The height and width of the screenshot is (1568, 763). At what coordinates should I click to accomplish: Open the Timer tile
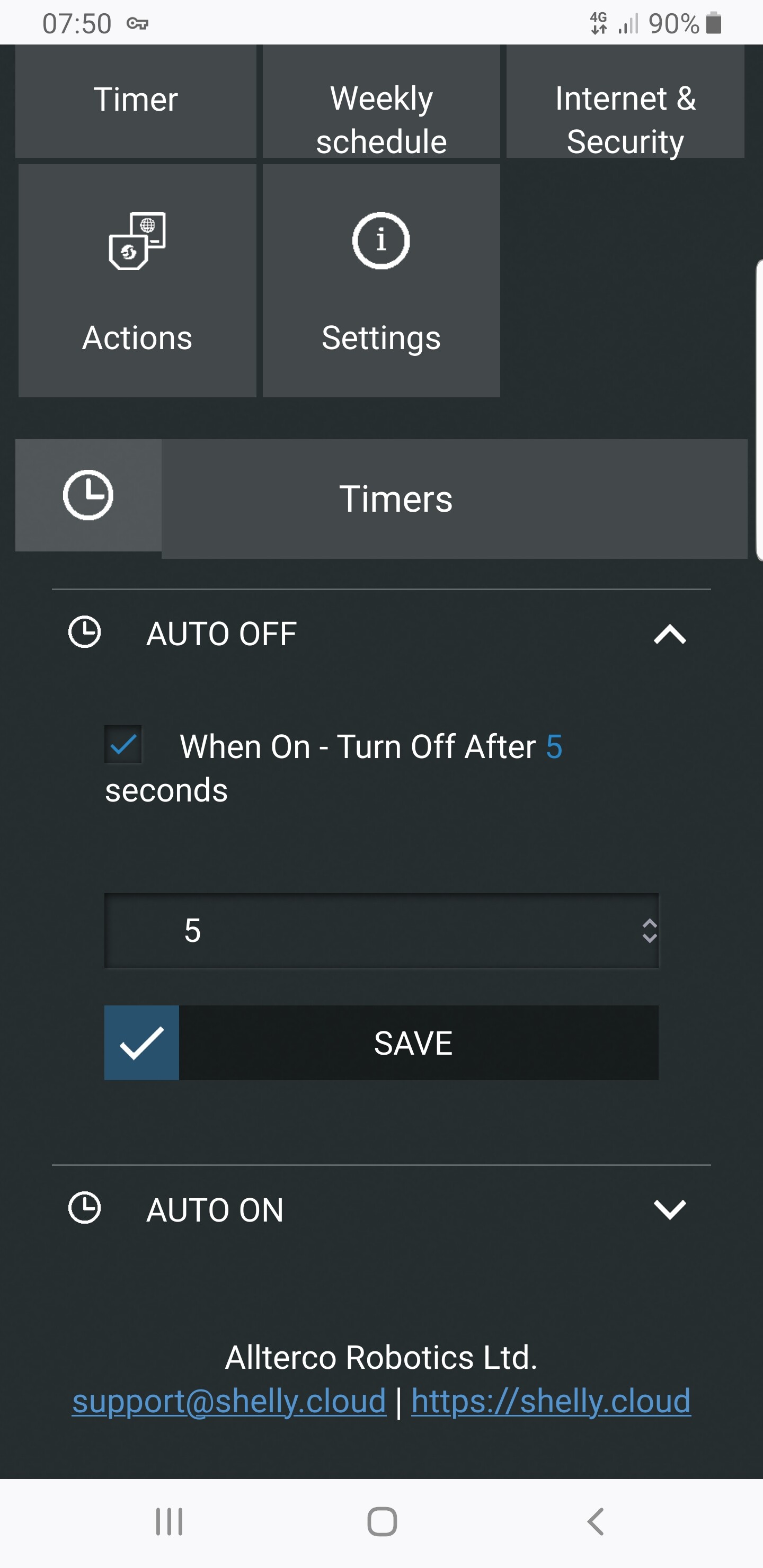coord(135,101)
